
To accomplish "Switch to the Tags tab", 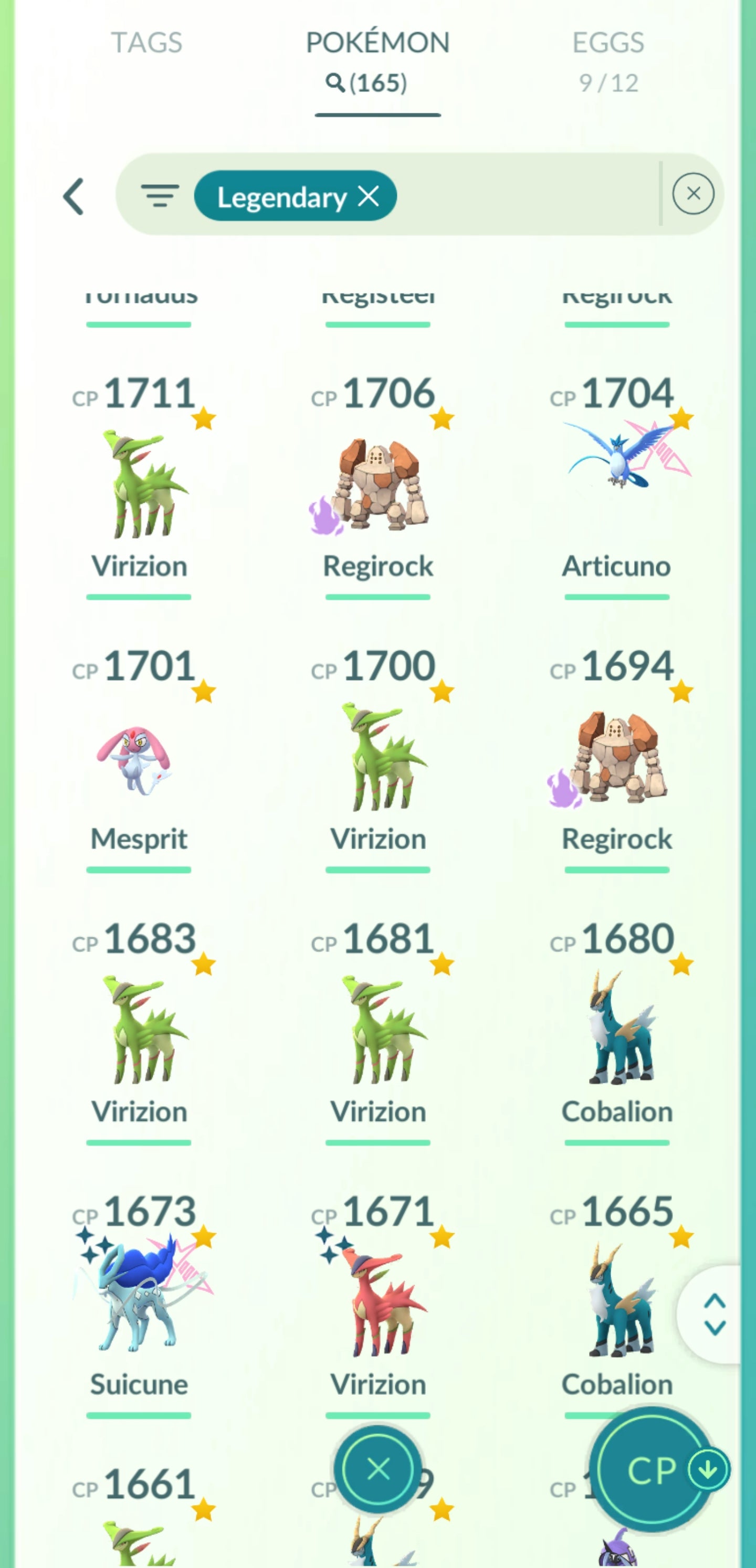I will point(146,43).
